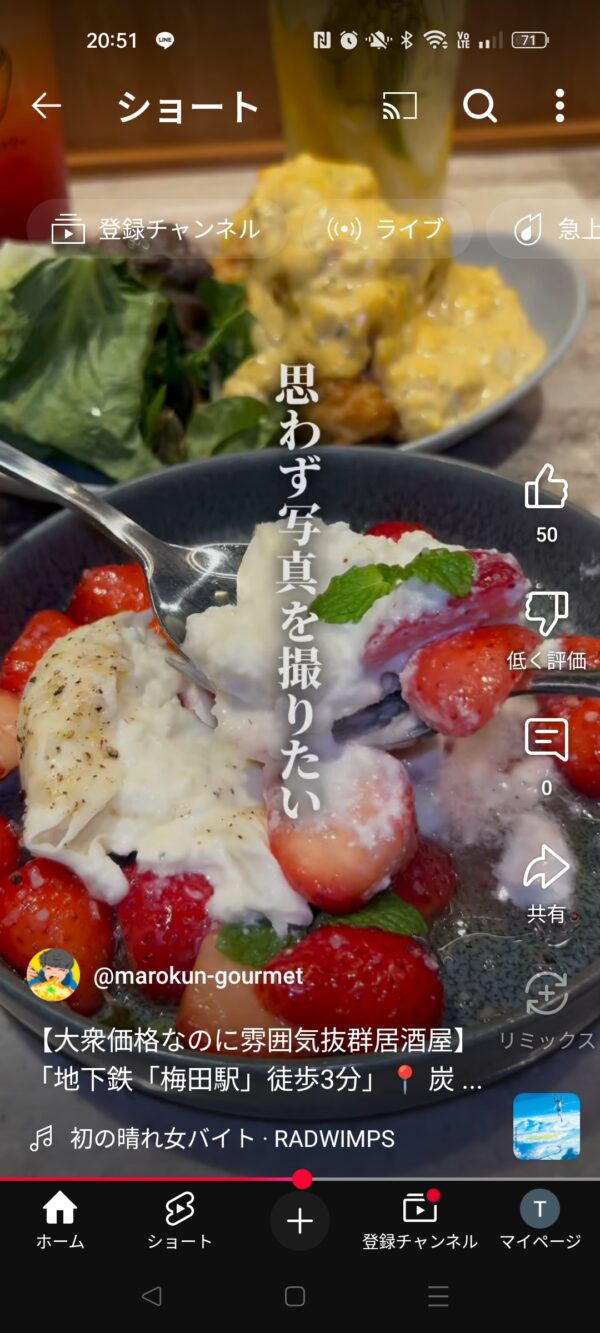Remix this Short via リミックス
The width and height of the screenshot is (600, 1333).
point(546,995)
